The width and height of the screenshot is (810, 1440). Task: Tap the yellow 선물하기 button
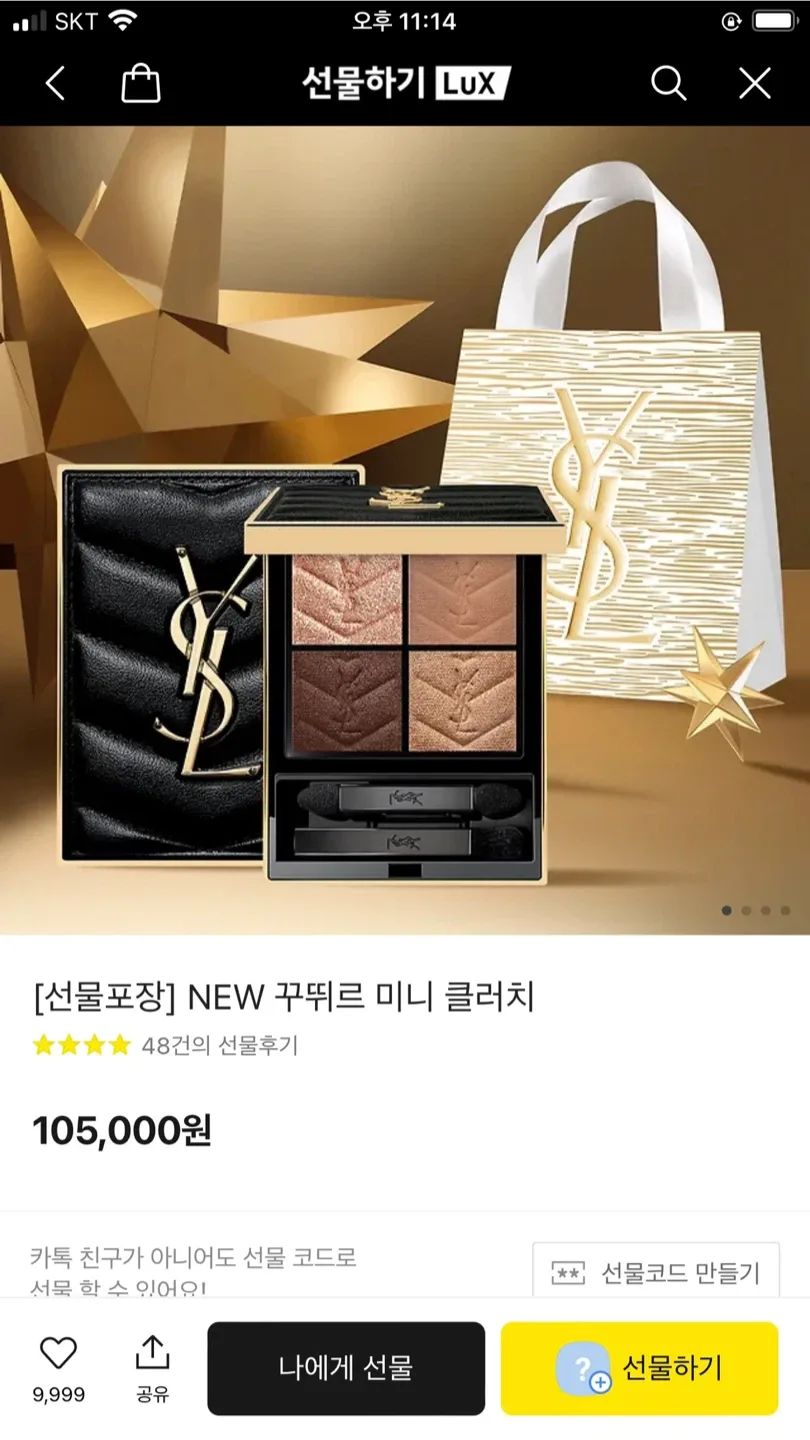[639, 1368]
